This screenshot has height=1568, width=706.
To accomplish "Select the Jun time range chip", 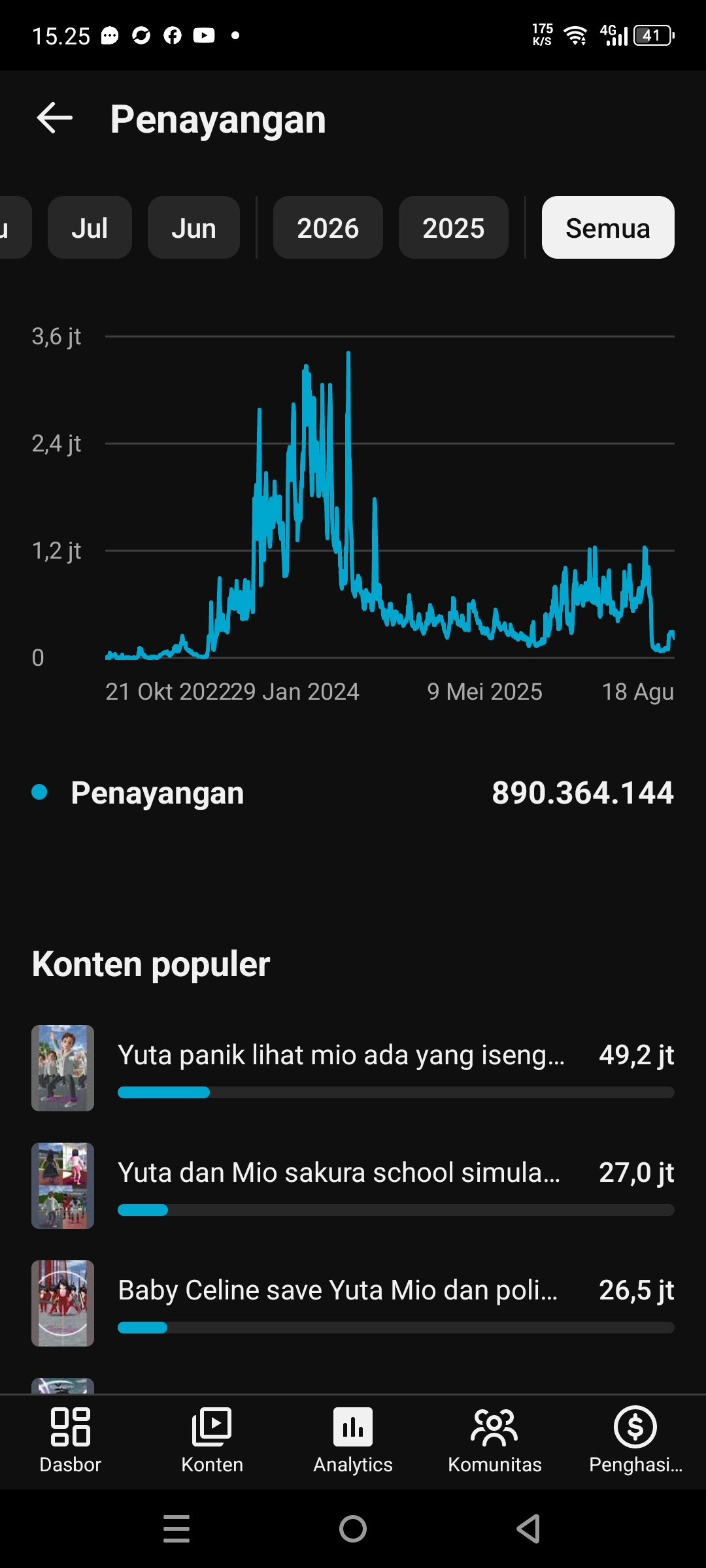I will pyautogui.click(x=193, y=228).
